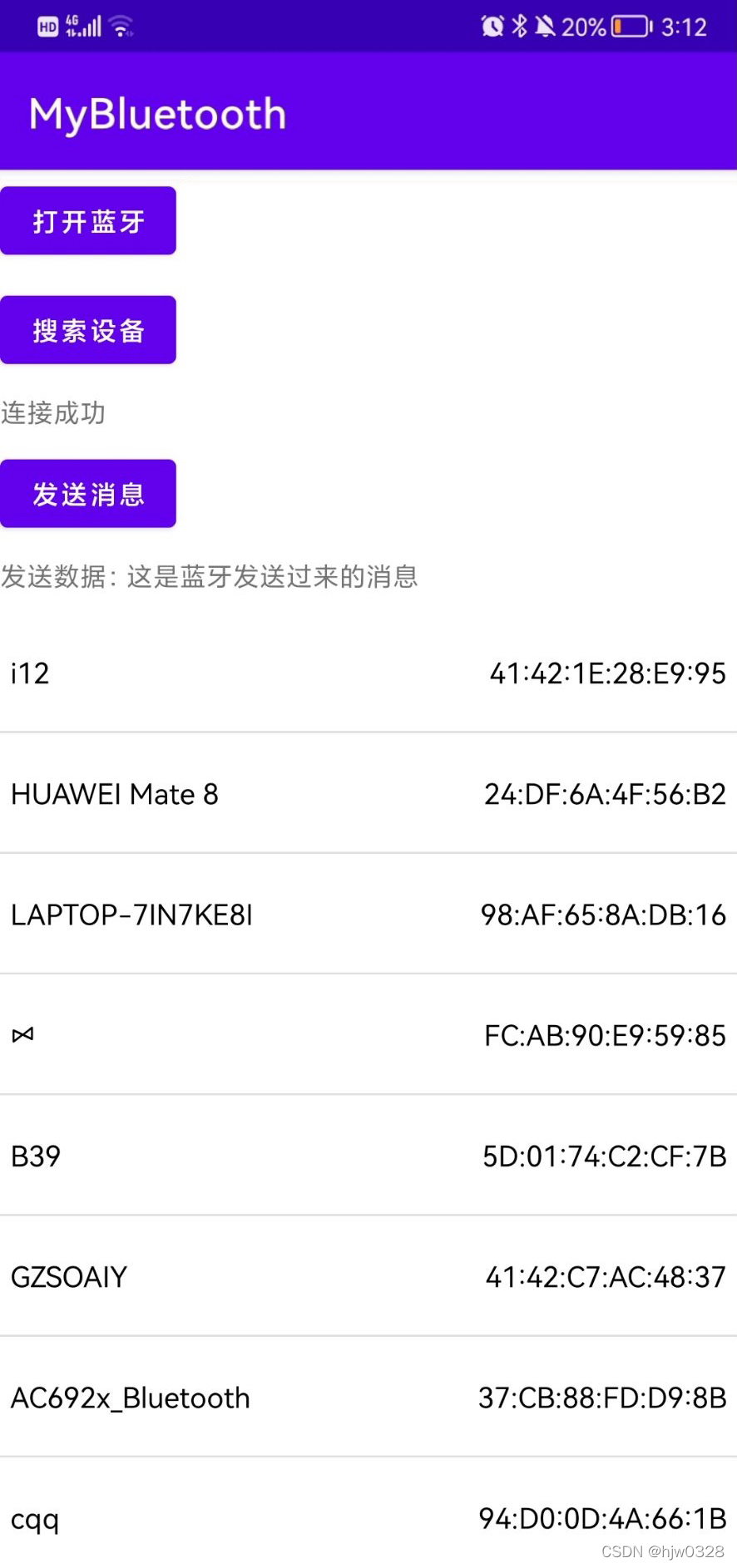The width and height of the screenshot is (737, 1568).
Task: Start device search with 搜索设备
Action: (x=88, y=330)
